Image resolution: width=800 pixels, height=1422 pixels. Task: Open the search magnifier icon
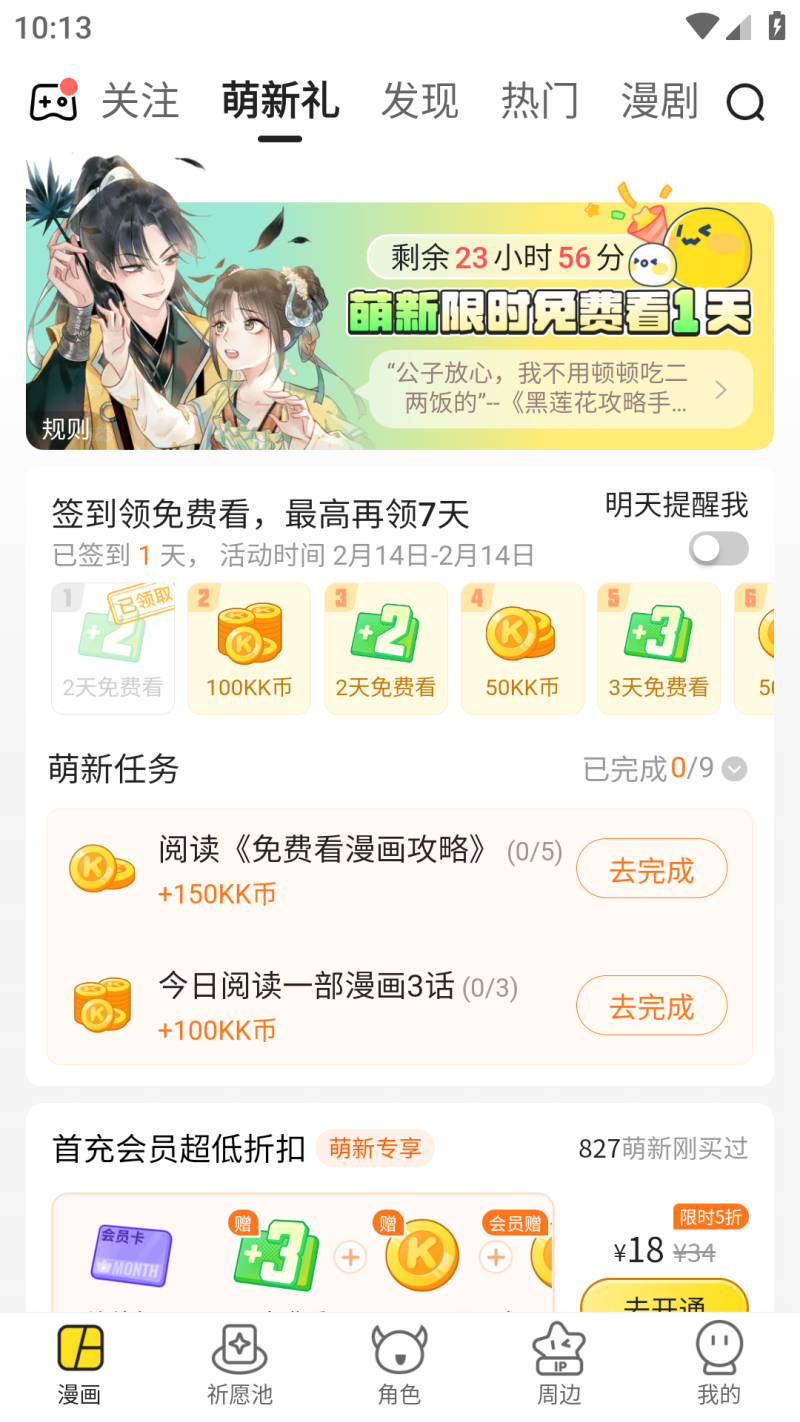(x=745, y=102)
